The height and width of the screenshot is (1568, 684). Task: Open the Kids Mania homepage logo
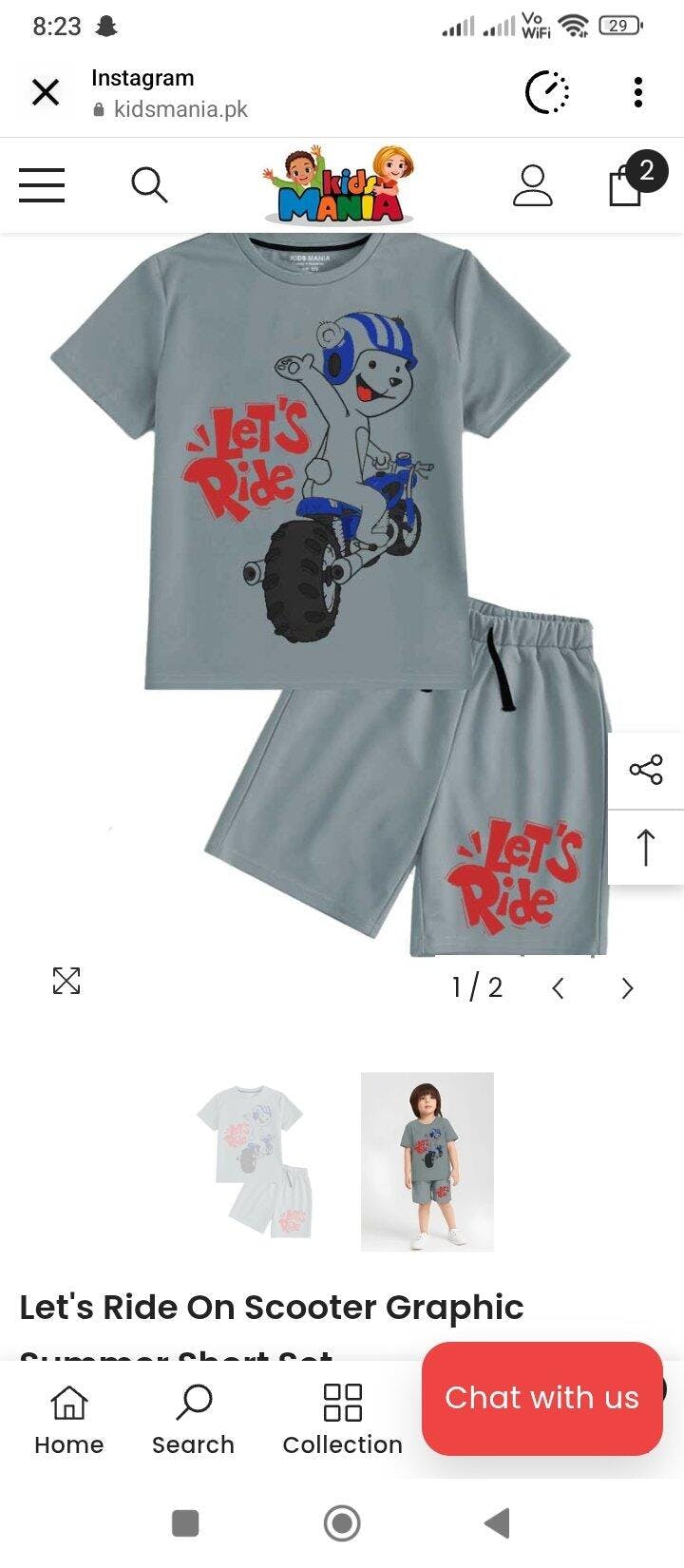339,185
